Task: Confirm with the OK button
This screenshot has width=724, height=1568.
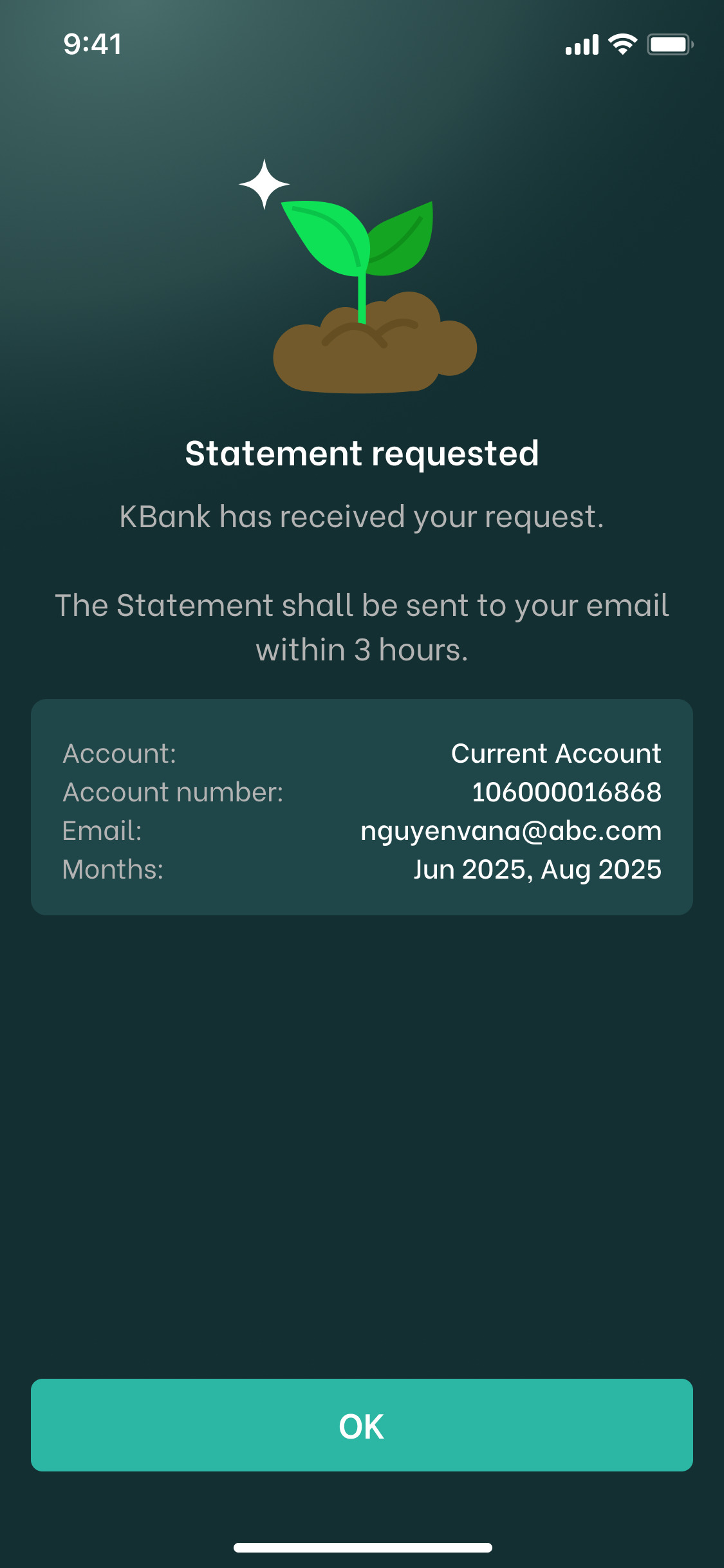Action: [362, 1425]
